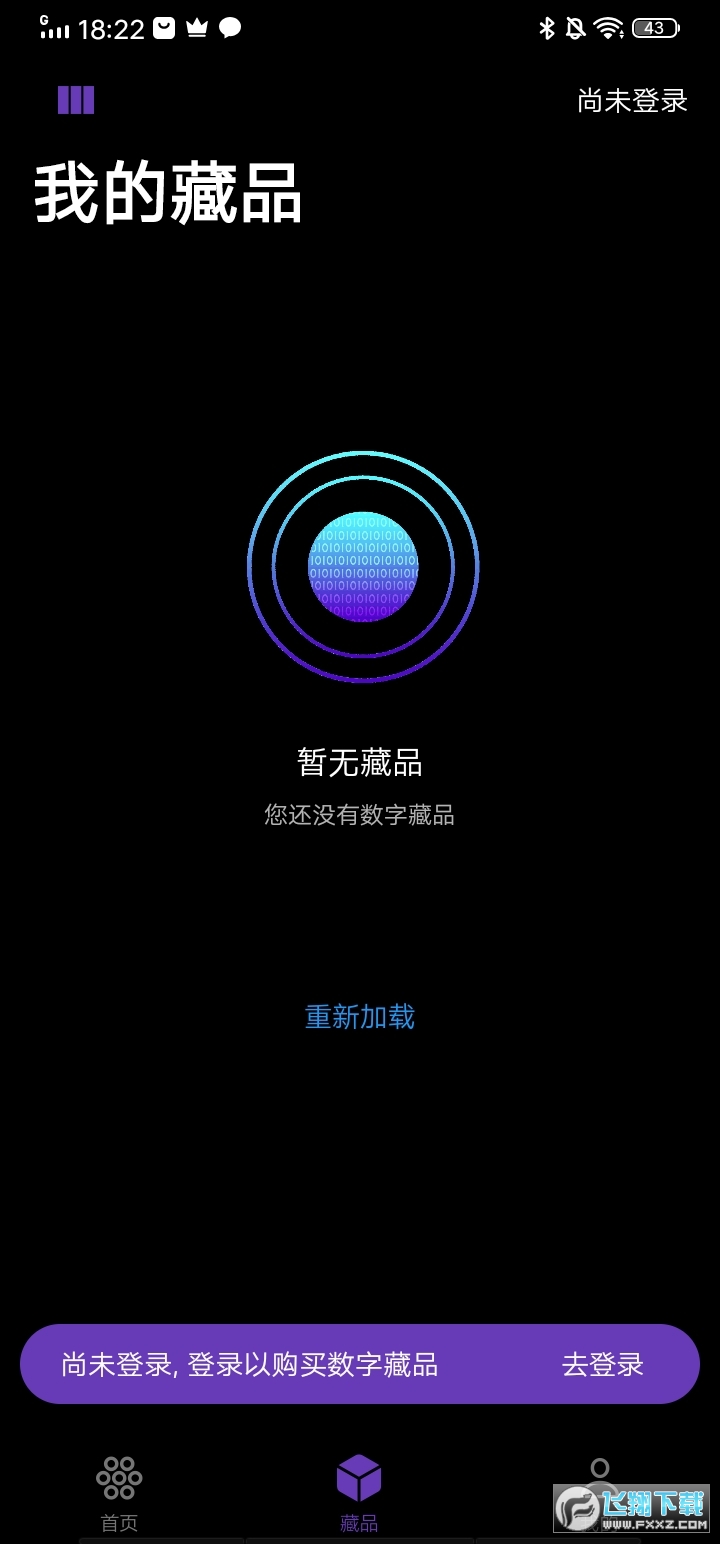The image size is (720, 1544).
Task: Tap 尚未登录 in the top right corner
Action: coord(631,101)
